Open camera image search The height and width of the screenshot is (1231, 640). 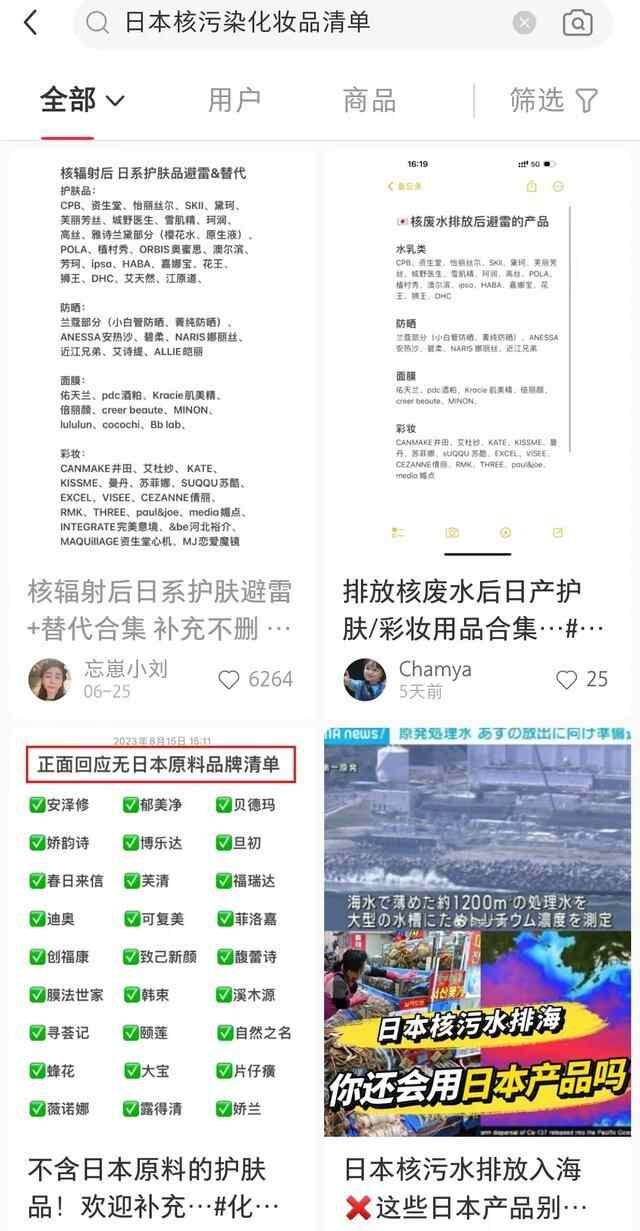(577, 23)
